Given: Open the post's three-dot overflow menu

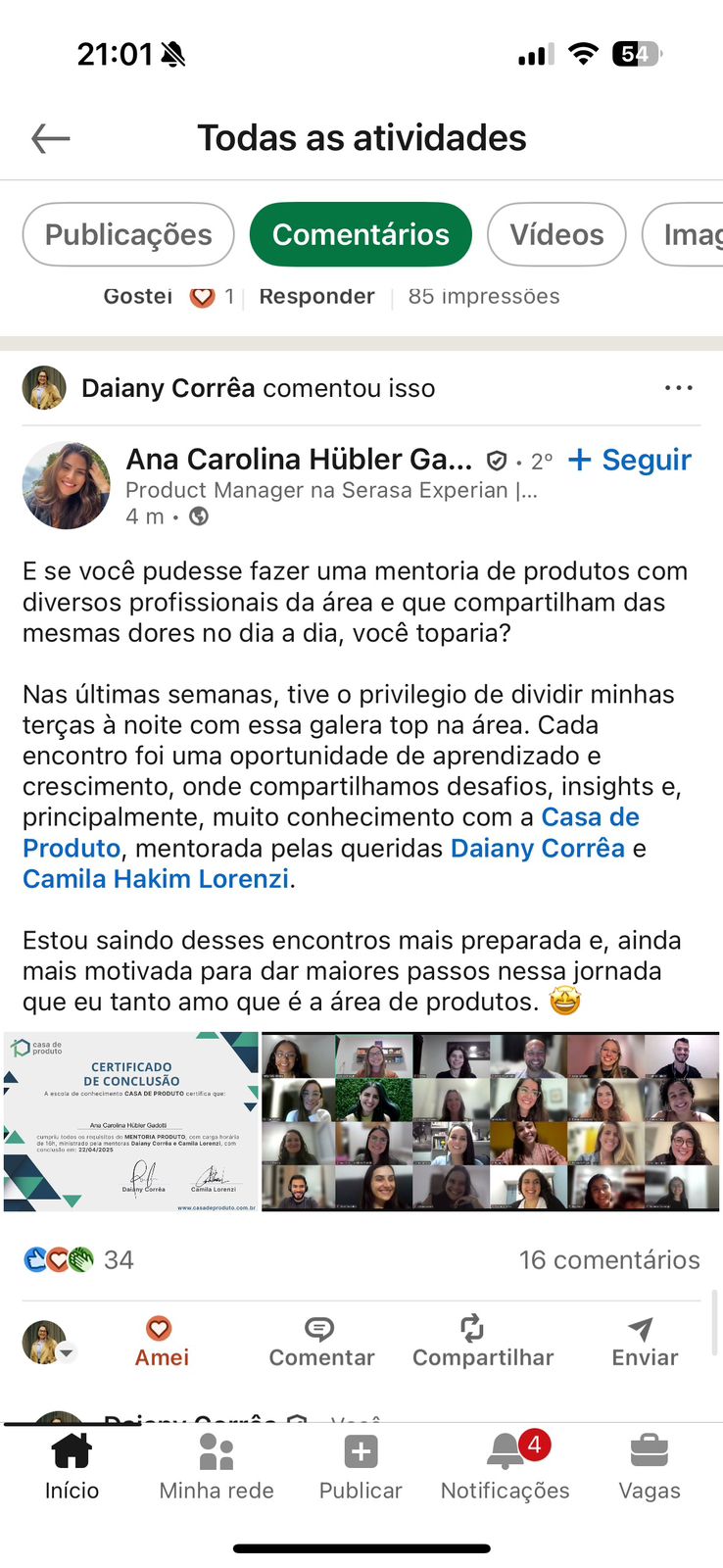Looking at the screenshot, I should pyautogui.click(x=678, y=388).
